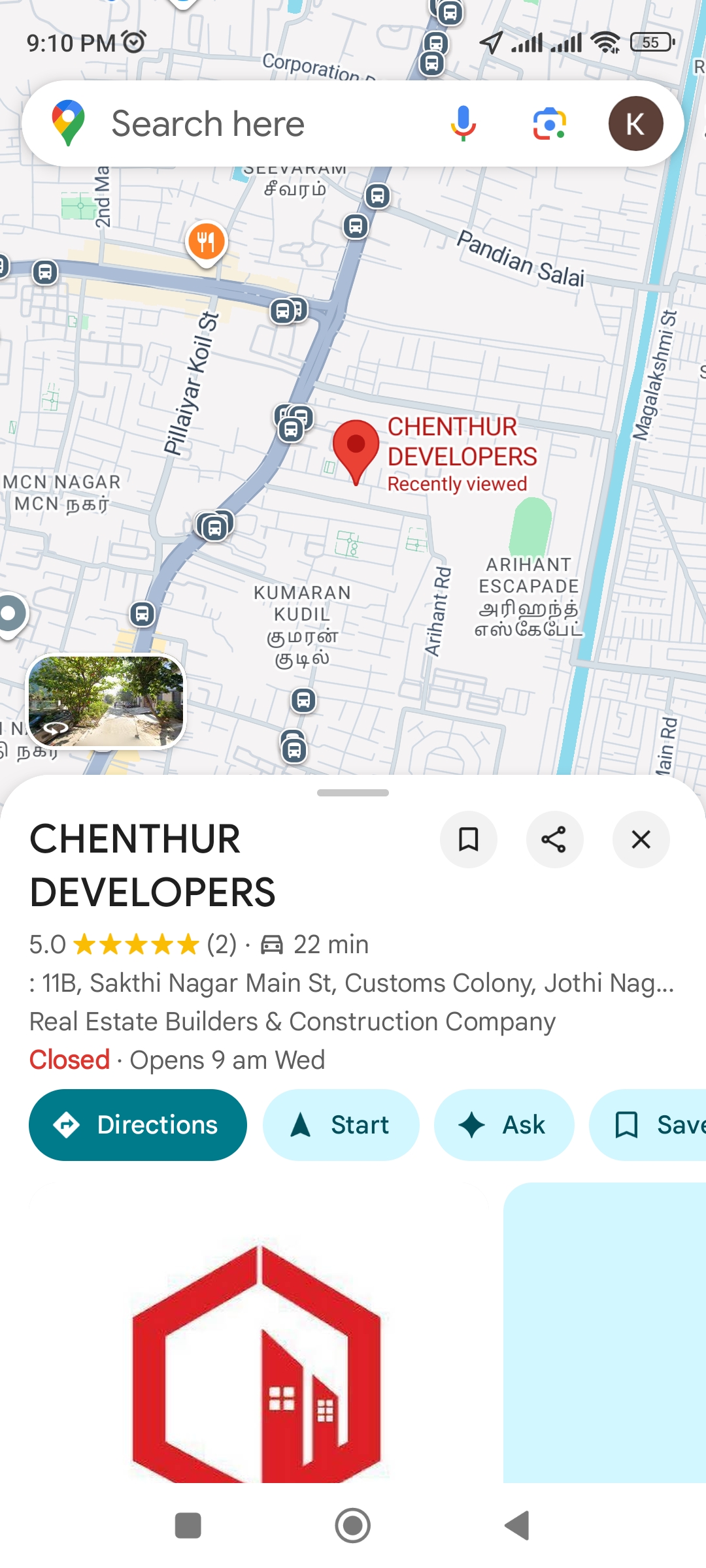706x1568 pixels.
Task: Open the K account profile avatar
Action: click(635, 123)
